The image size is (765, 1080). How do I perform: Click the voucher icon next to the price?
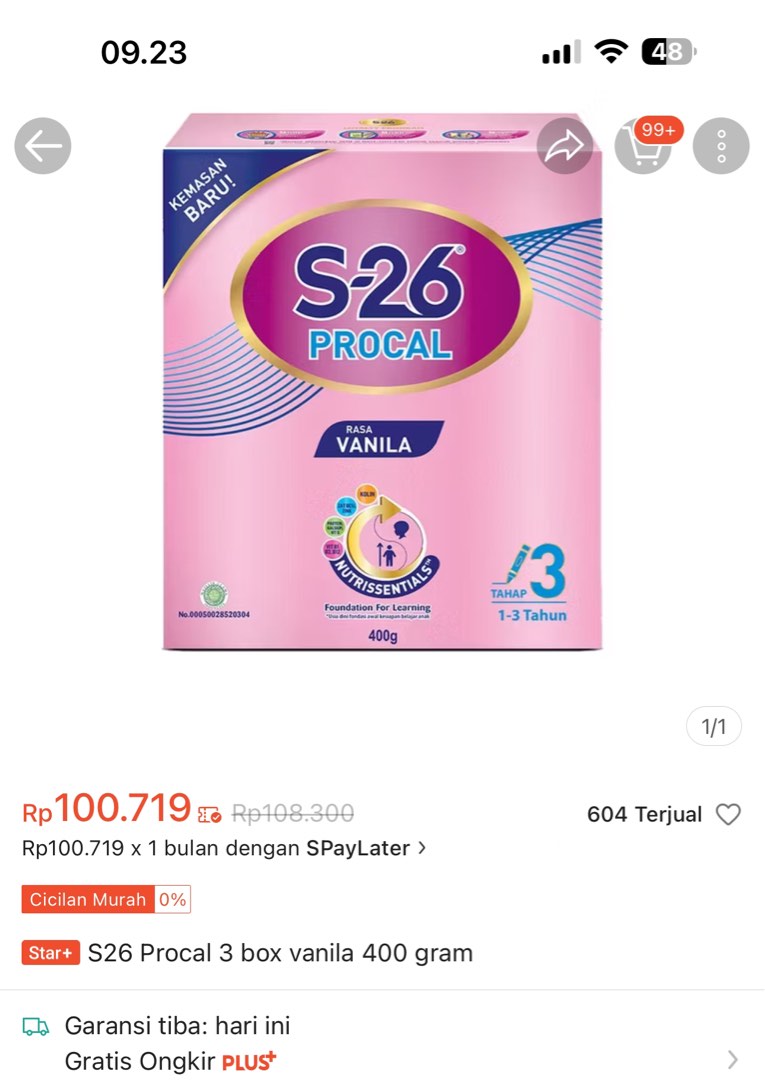(x=207, y=814)
